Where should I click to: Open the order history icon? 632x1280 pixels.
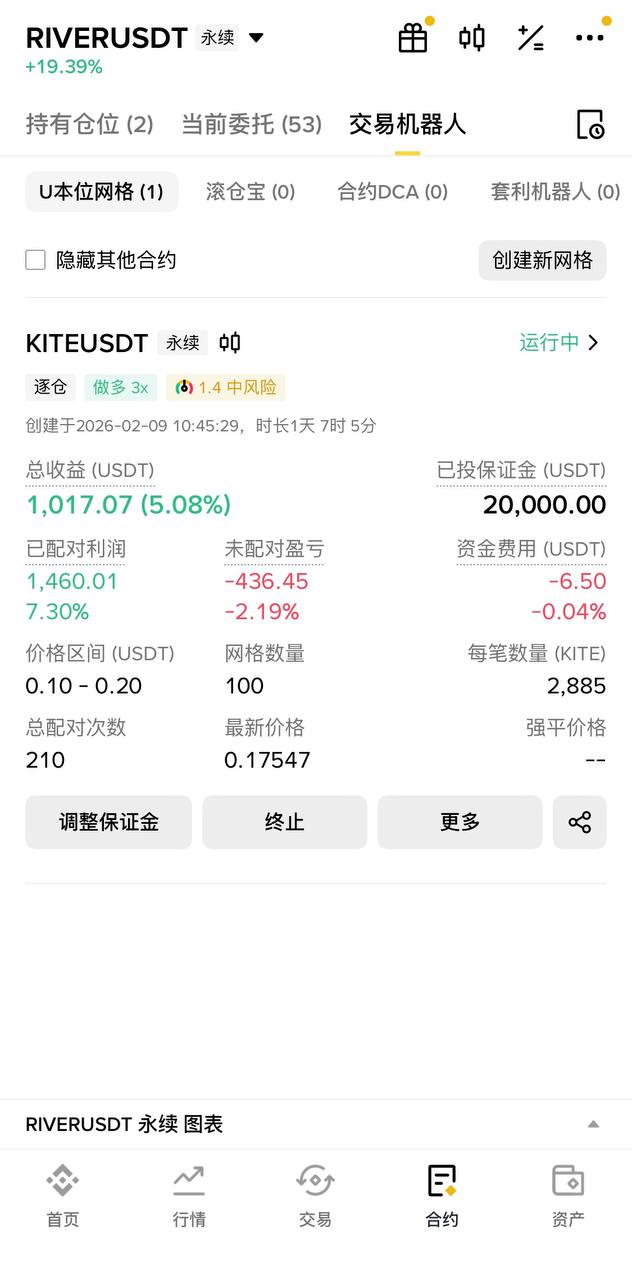point(590,124)
